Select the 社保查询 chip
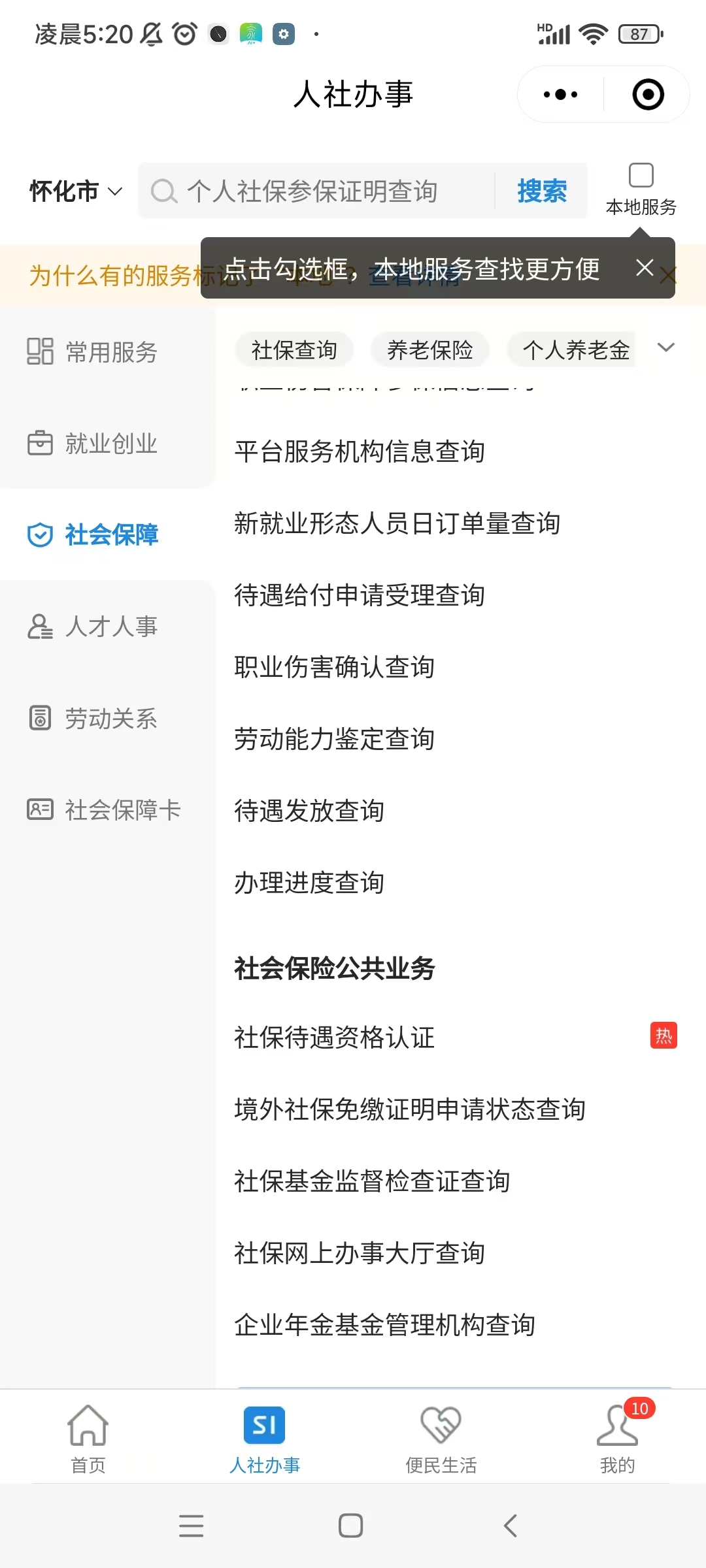The width and height of the screenshot is (706, 1568). point(294,350)
